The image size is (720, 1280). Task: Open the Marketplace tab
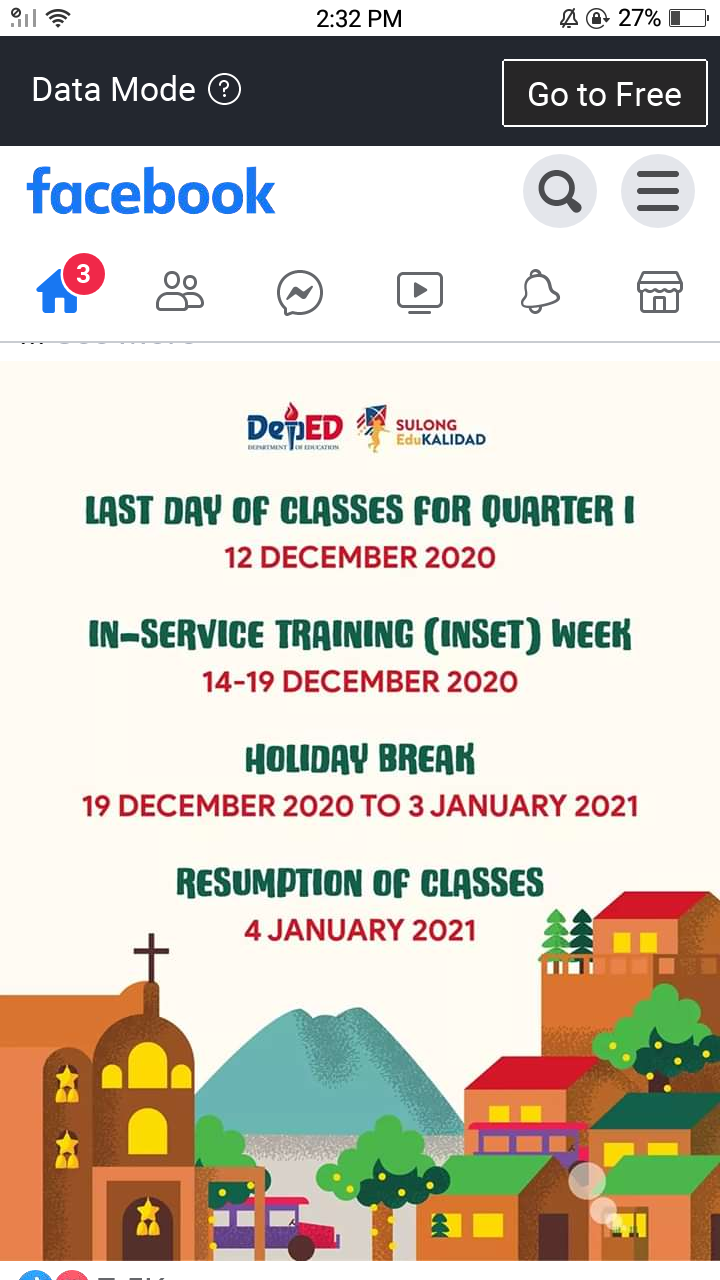pyautogui.click(x=660, y=292)
